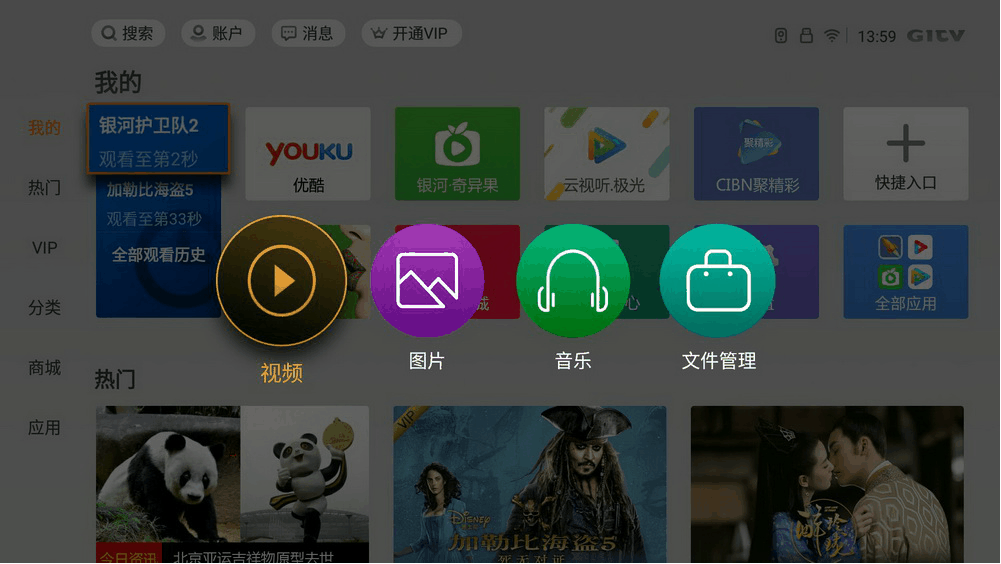Launch the 云视听·极光 app tile

click(x=606, y=154)
